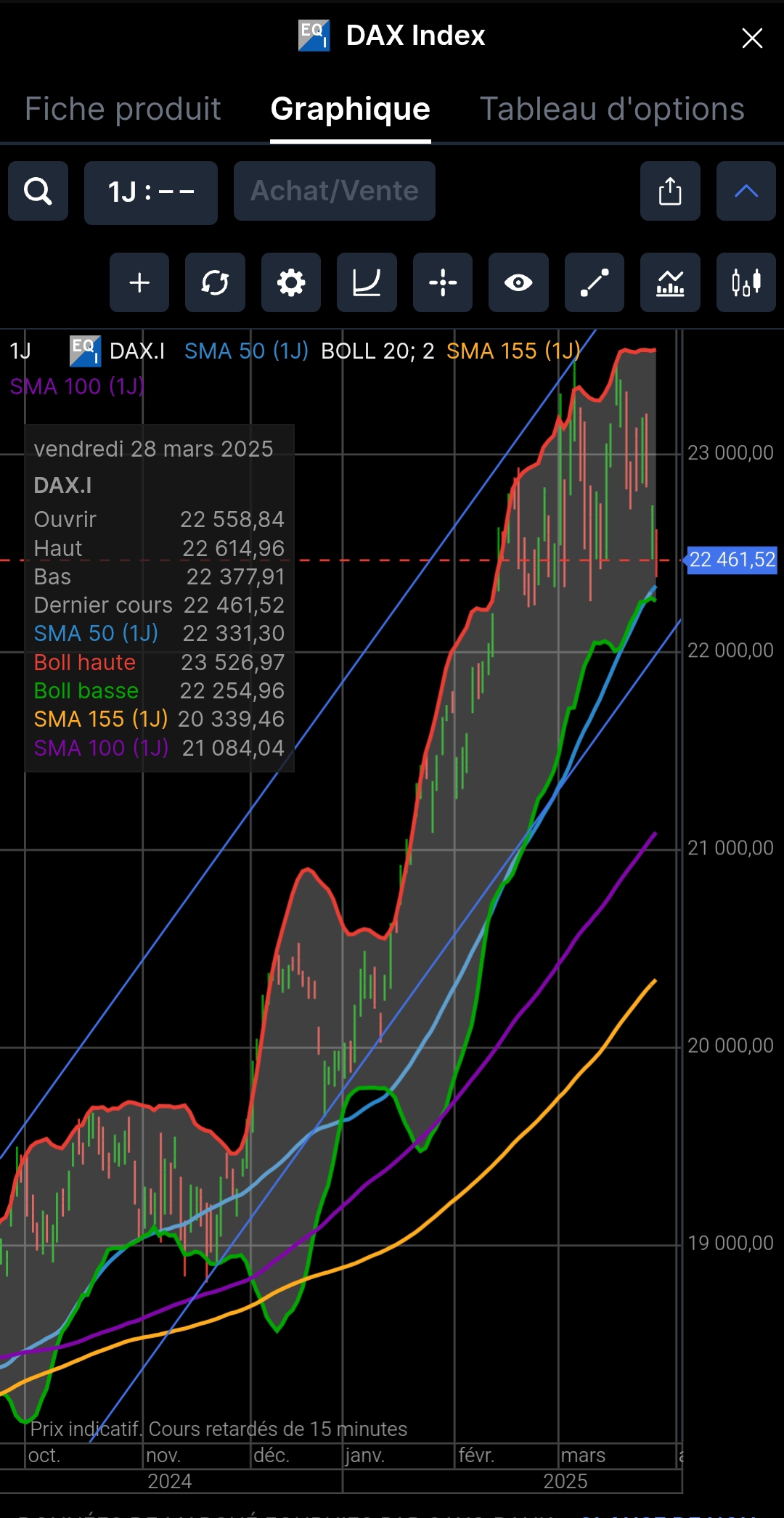
Task: Switch to the Tableau d'options tab
Action: point(612,110)
